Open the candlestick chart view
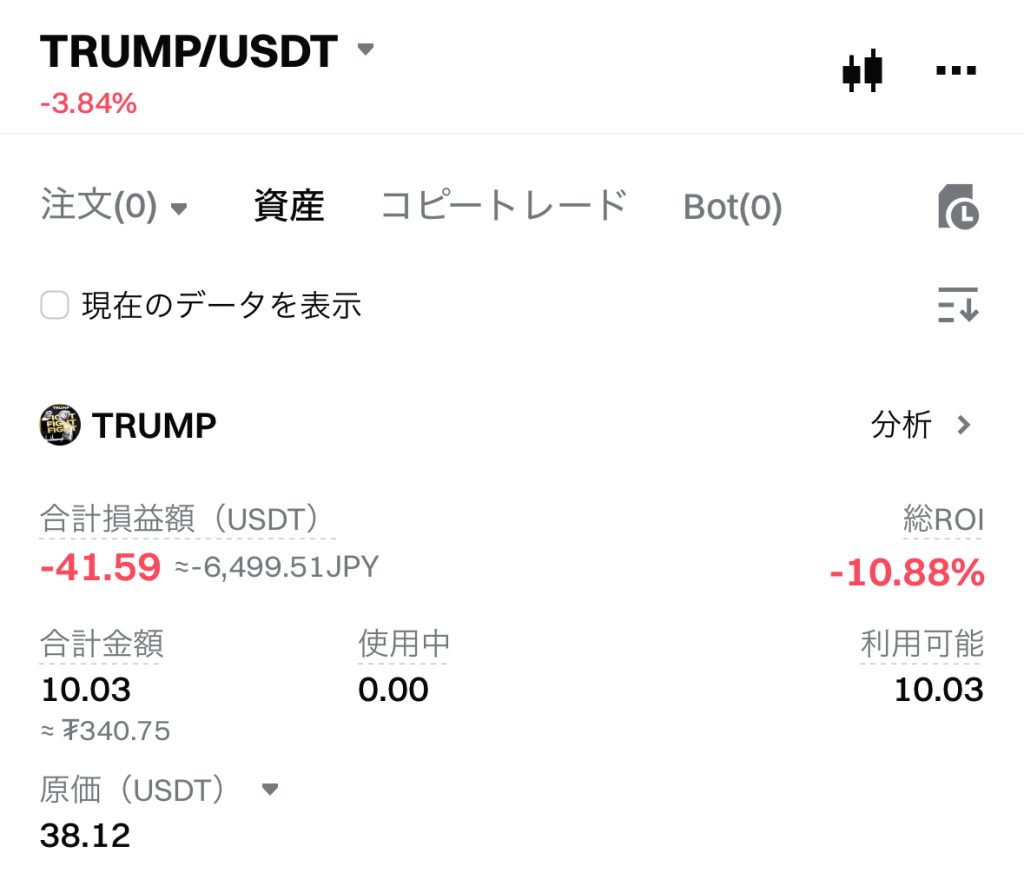Viewport: 1024px width, 886px height. (x=862, y=70)
